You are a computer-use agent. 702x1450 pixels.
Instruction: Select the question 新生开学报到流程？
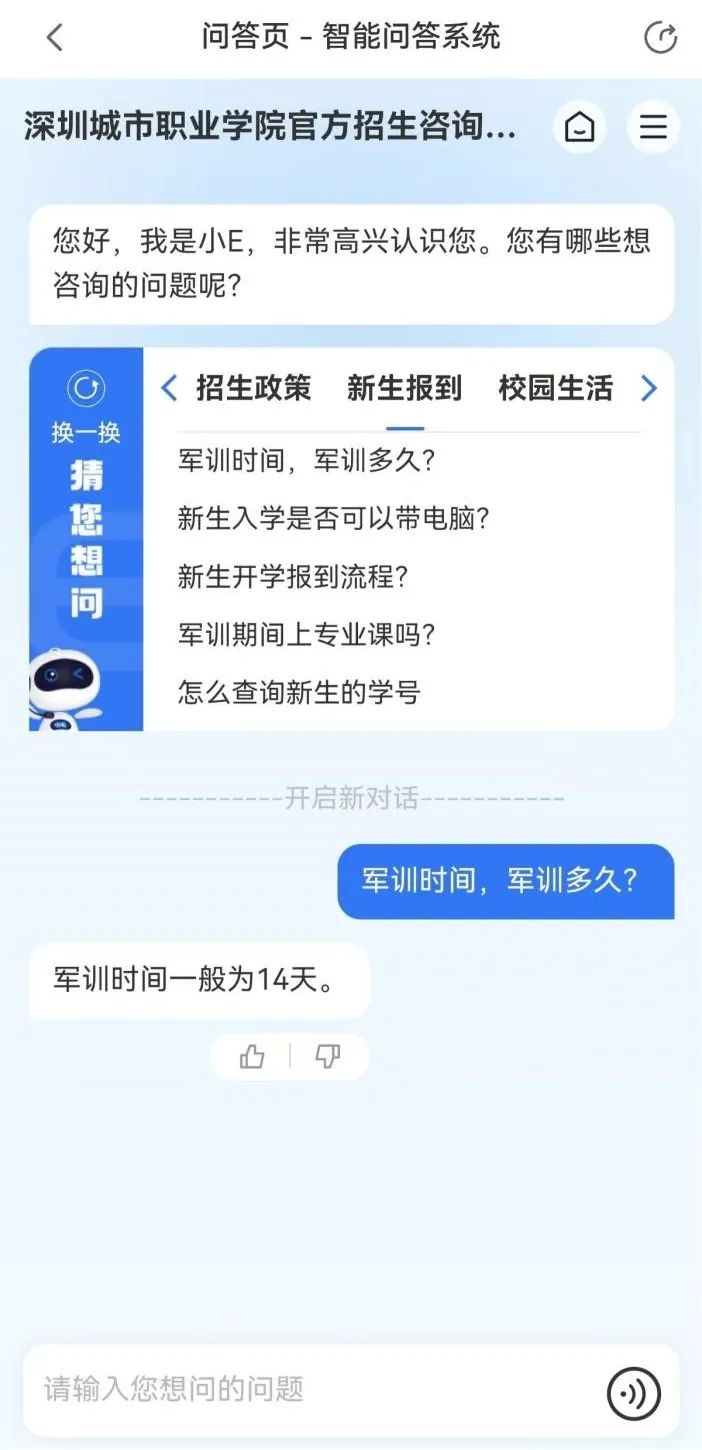293,577
